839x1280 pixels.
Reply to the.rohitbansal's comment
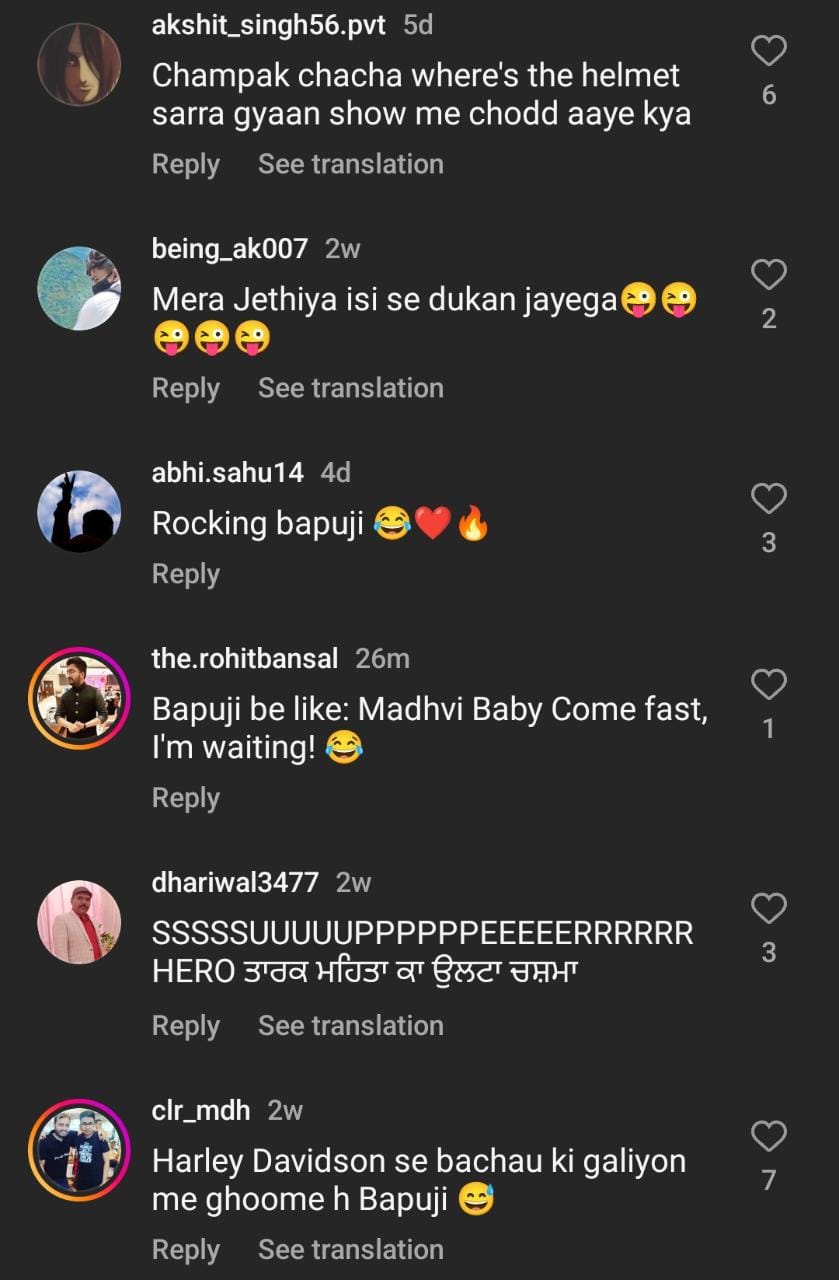click(185, 798)
